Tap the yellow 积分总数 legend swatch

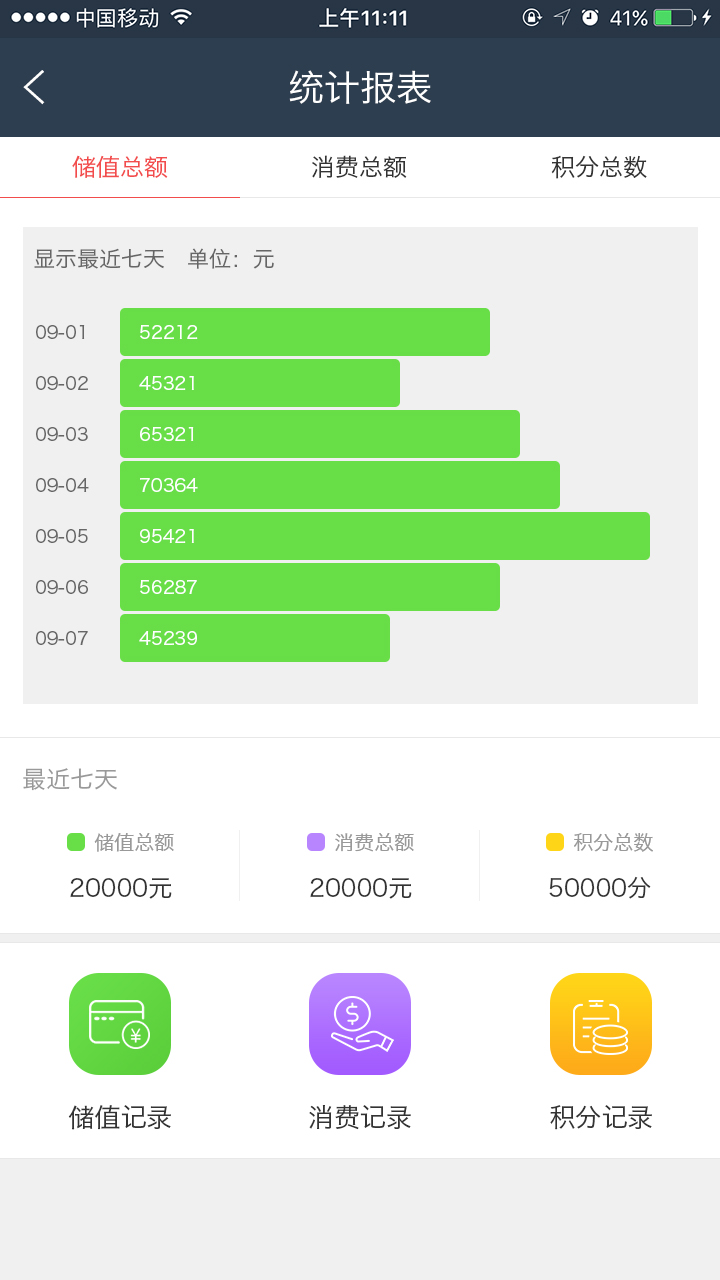pos(553,843)
